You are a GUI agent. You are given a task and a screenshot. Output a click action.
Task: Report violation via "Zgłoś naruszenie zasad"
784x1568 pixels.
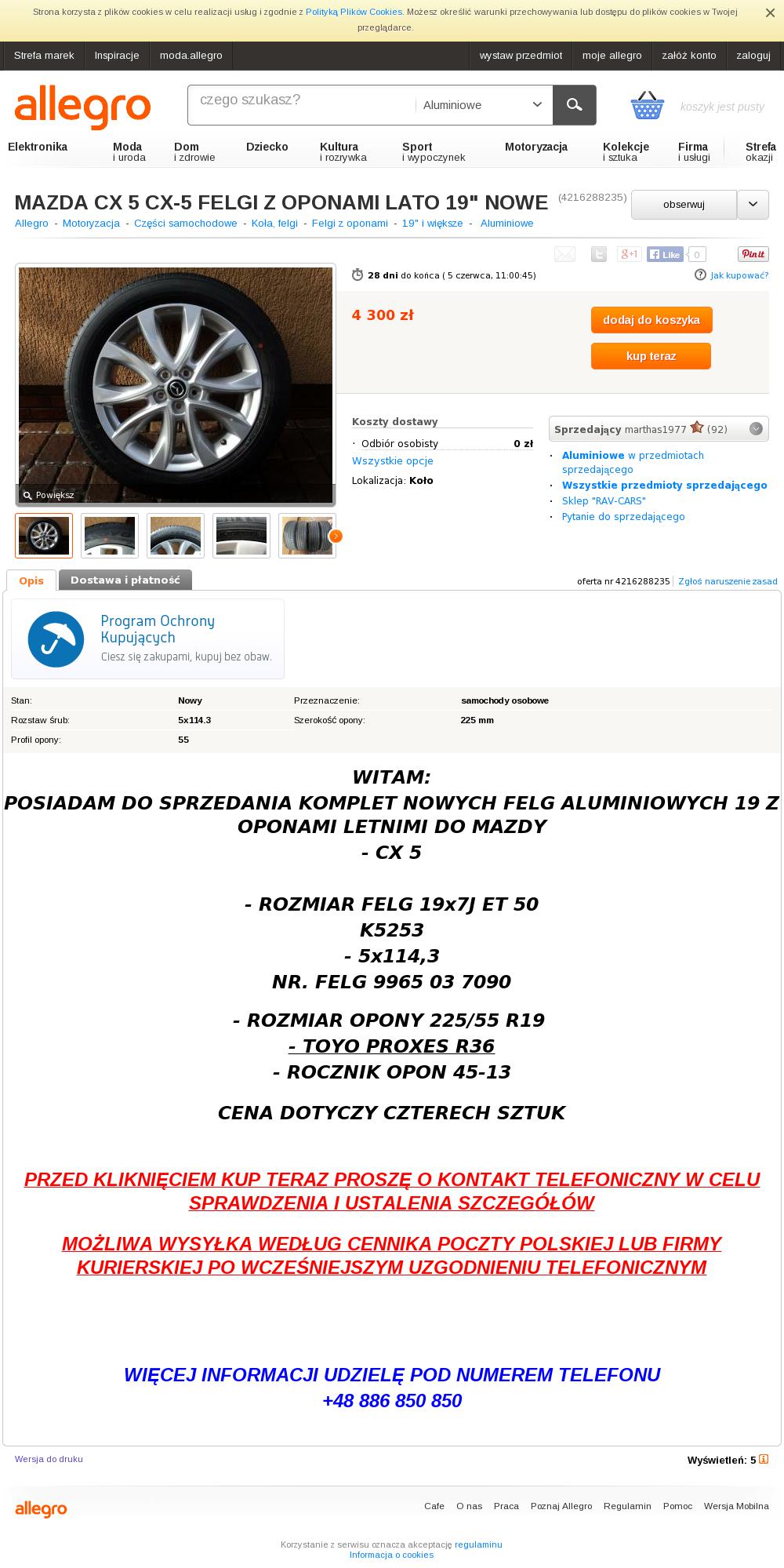click(x=728, y=581)
